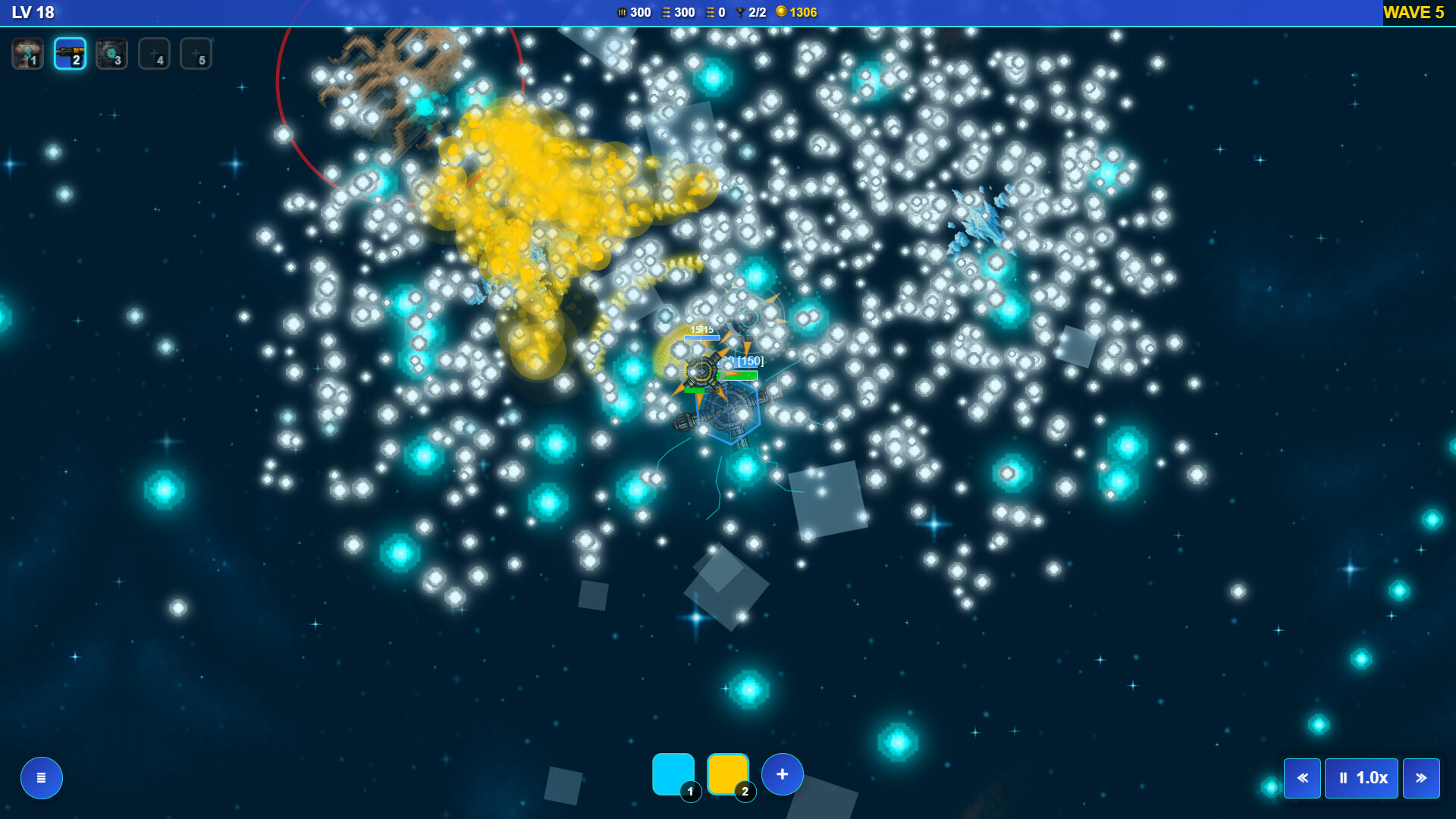This screenshot has width=1456, height=819.
Task: Tap empty slot 5
Action: coord(196,54)
